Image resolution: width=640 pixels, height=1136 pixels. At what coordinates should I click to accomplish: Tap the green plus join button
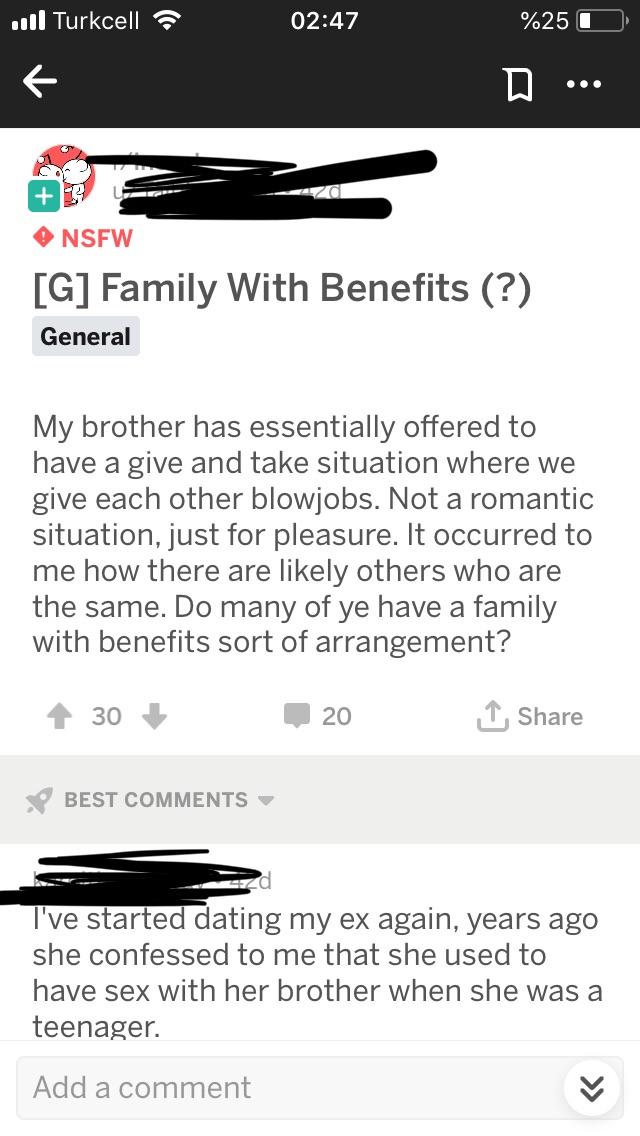tap(42, 197)
